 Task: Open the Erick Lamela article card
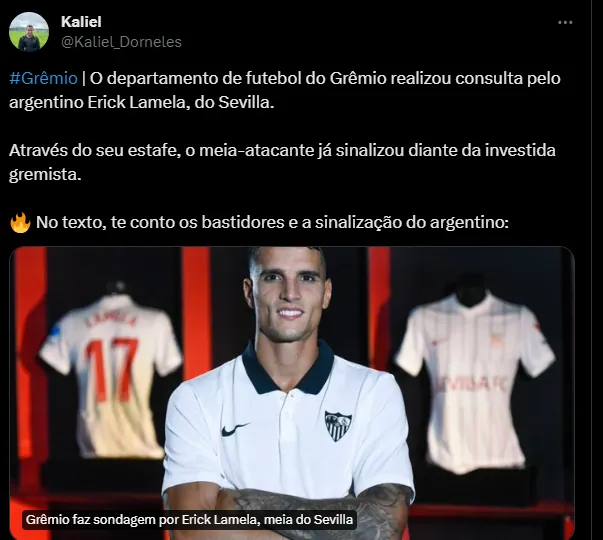coord(292,390)
